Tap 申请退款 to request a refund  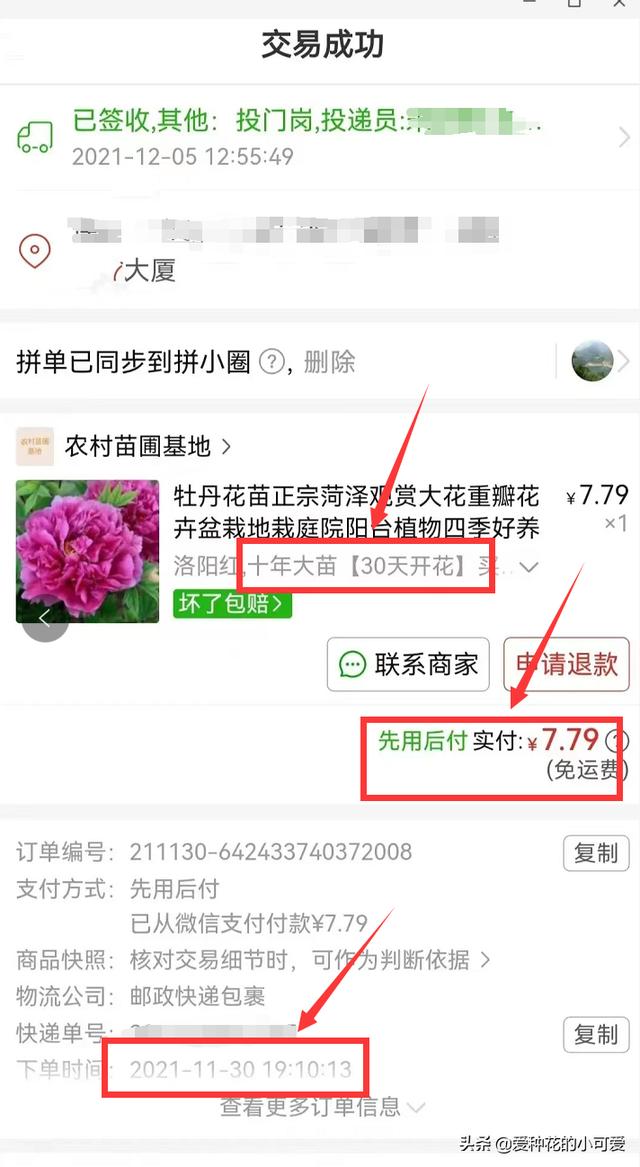coord(566,664)
